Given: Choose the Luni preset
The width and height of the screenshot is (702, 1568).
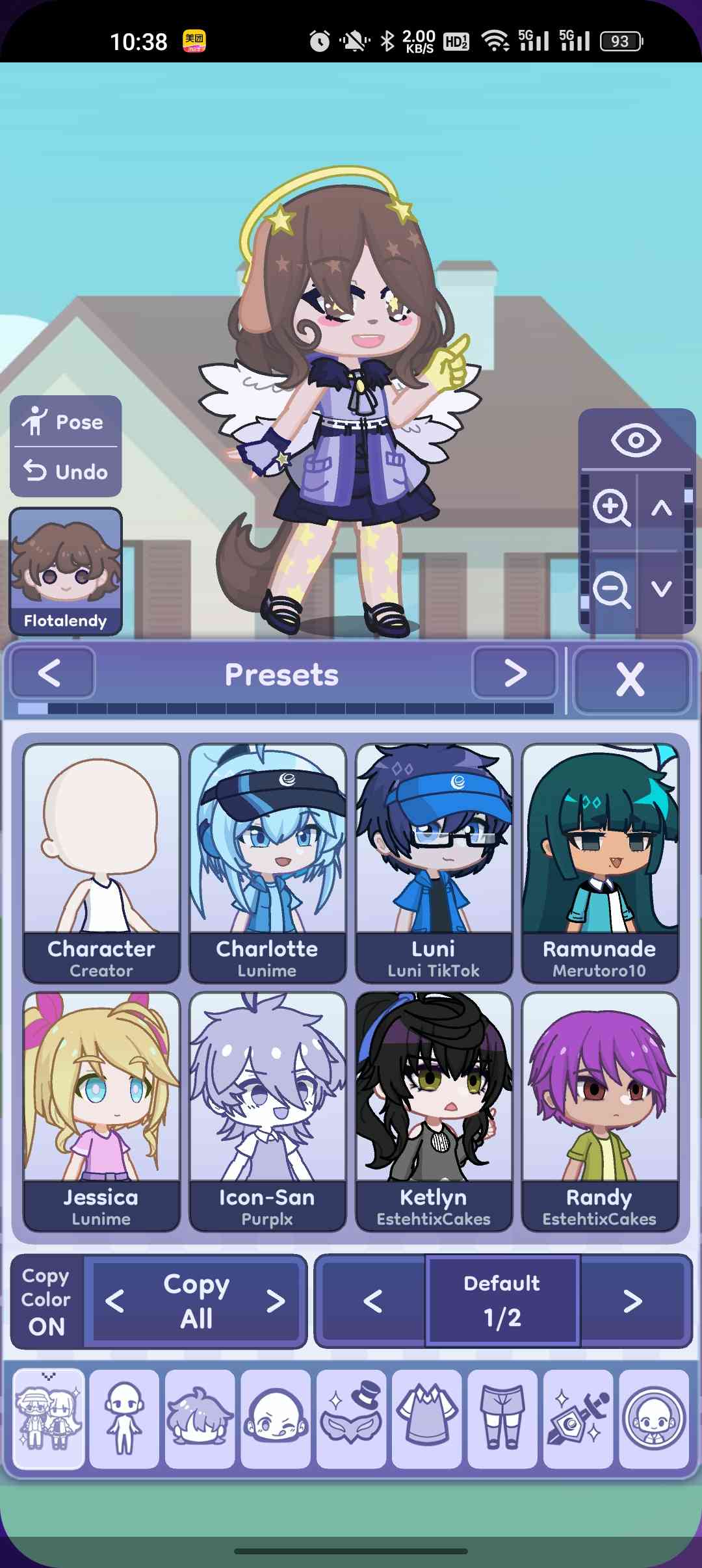Looking at the screenshot, I should coord(434,863).
